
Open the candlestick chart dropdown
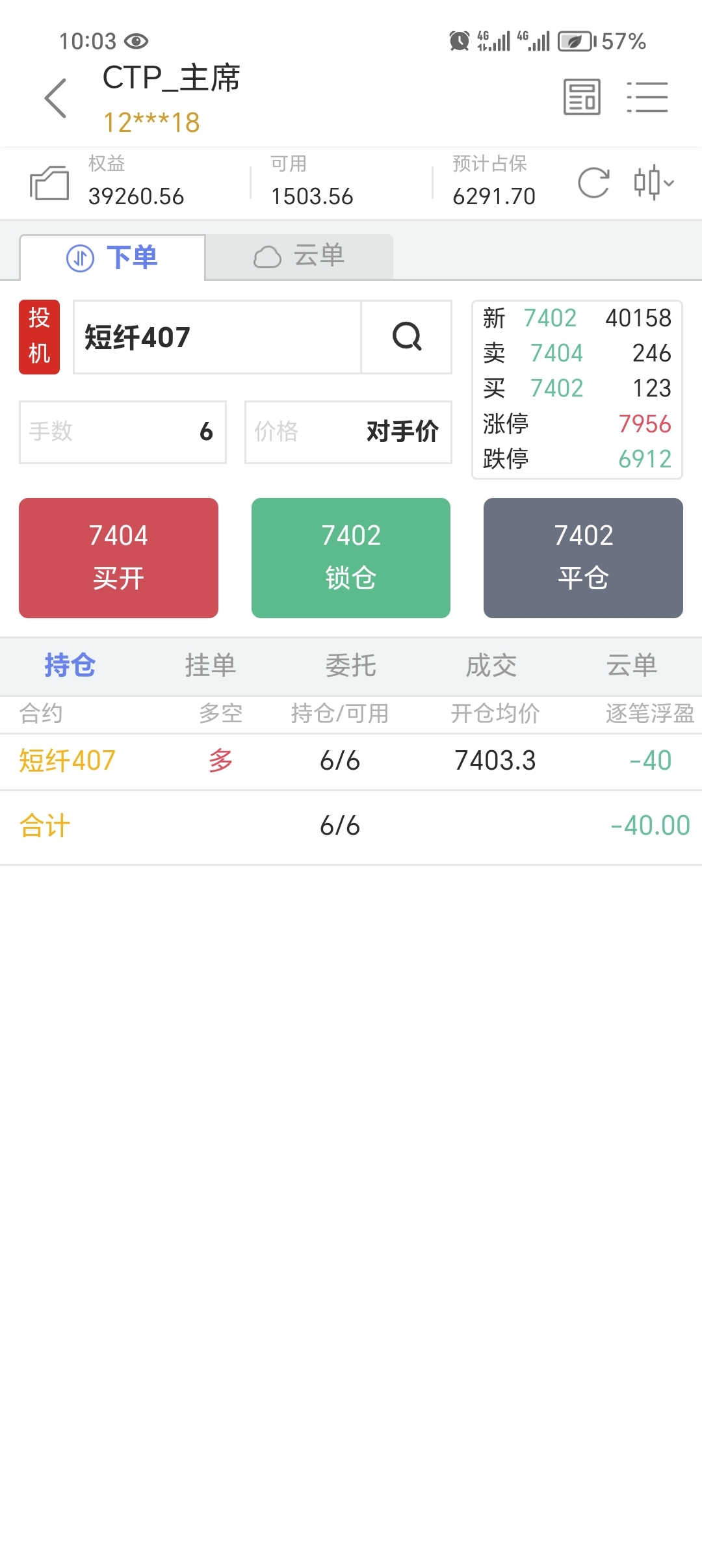tap(654, 183)
